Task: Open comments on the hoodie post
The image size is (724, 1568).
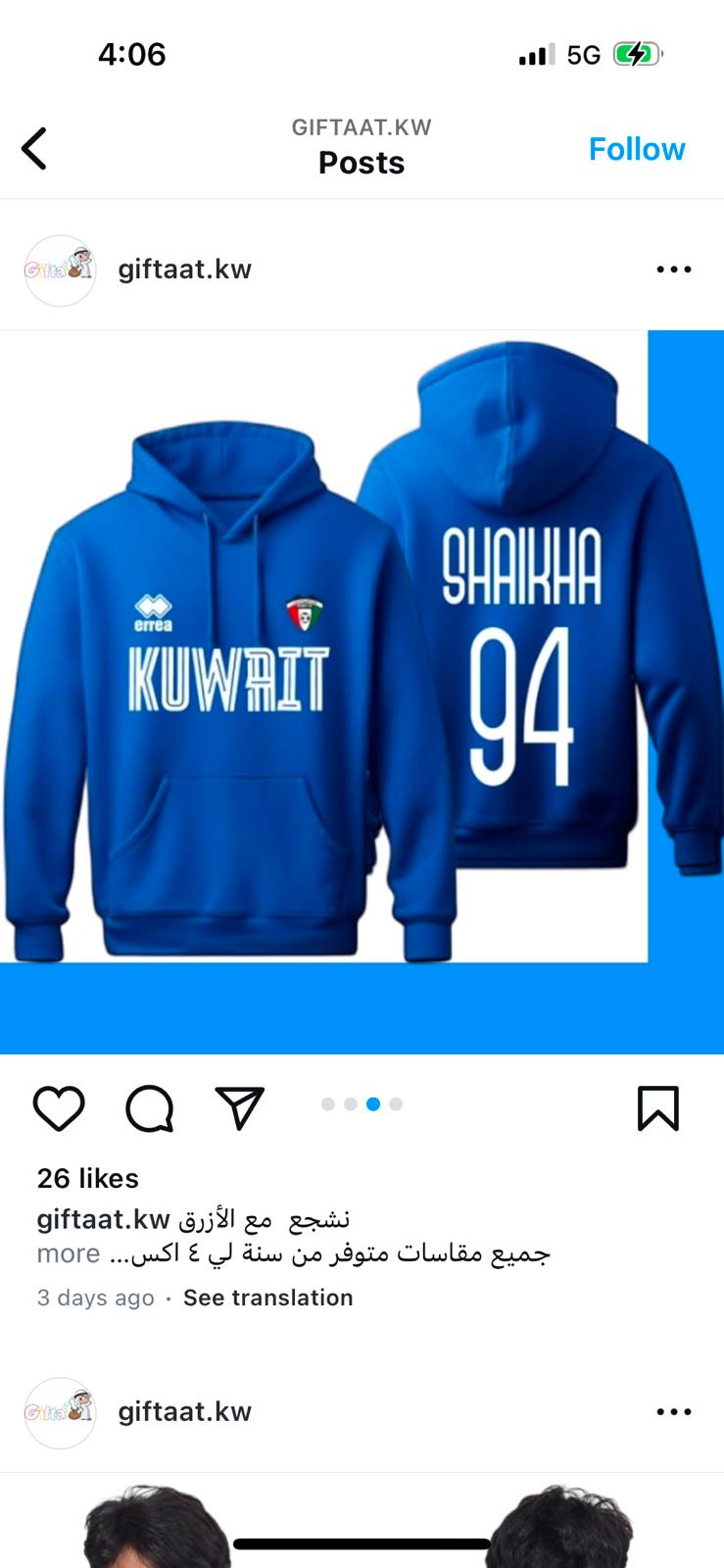Action: pos(150,1108)
